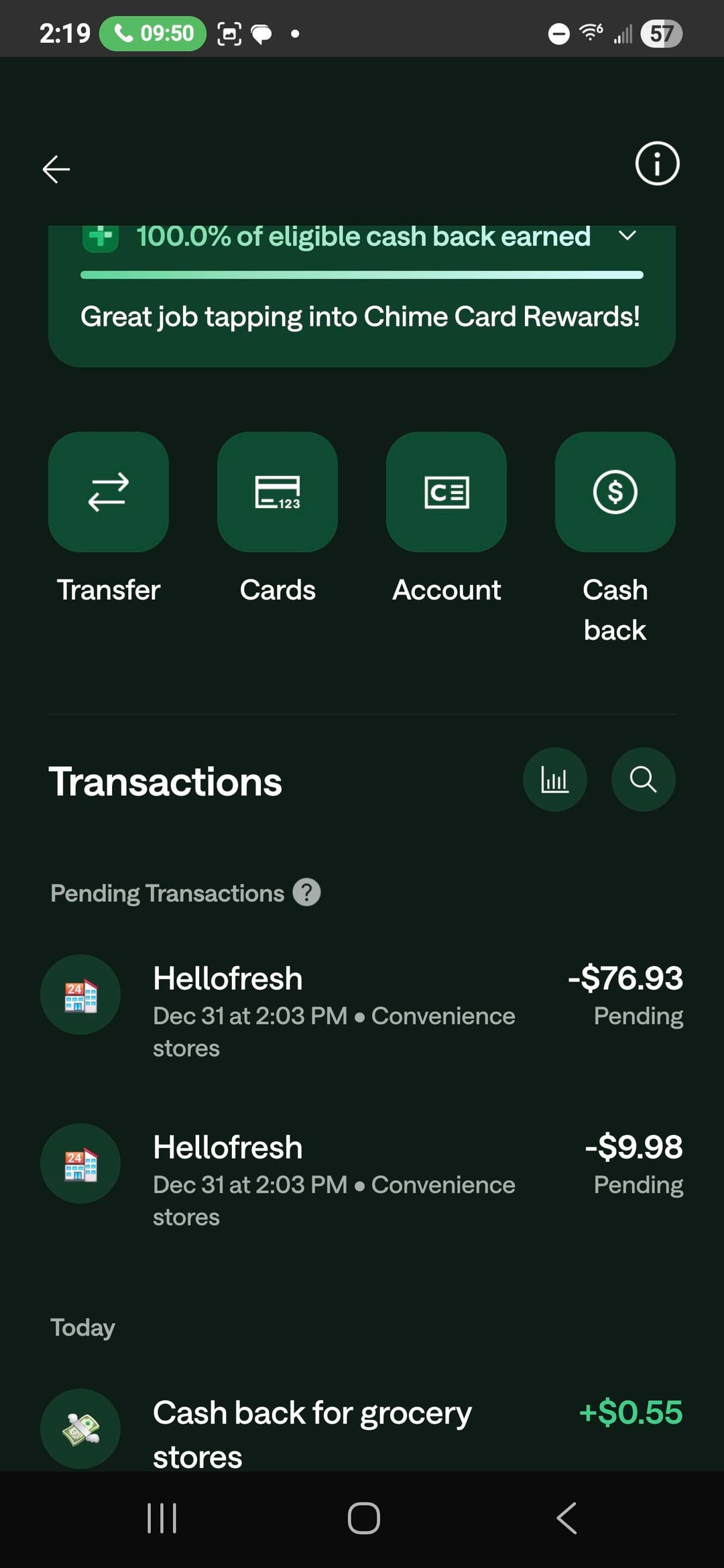Open Transfer

point(109,493)
